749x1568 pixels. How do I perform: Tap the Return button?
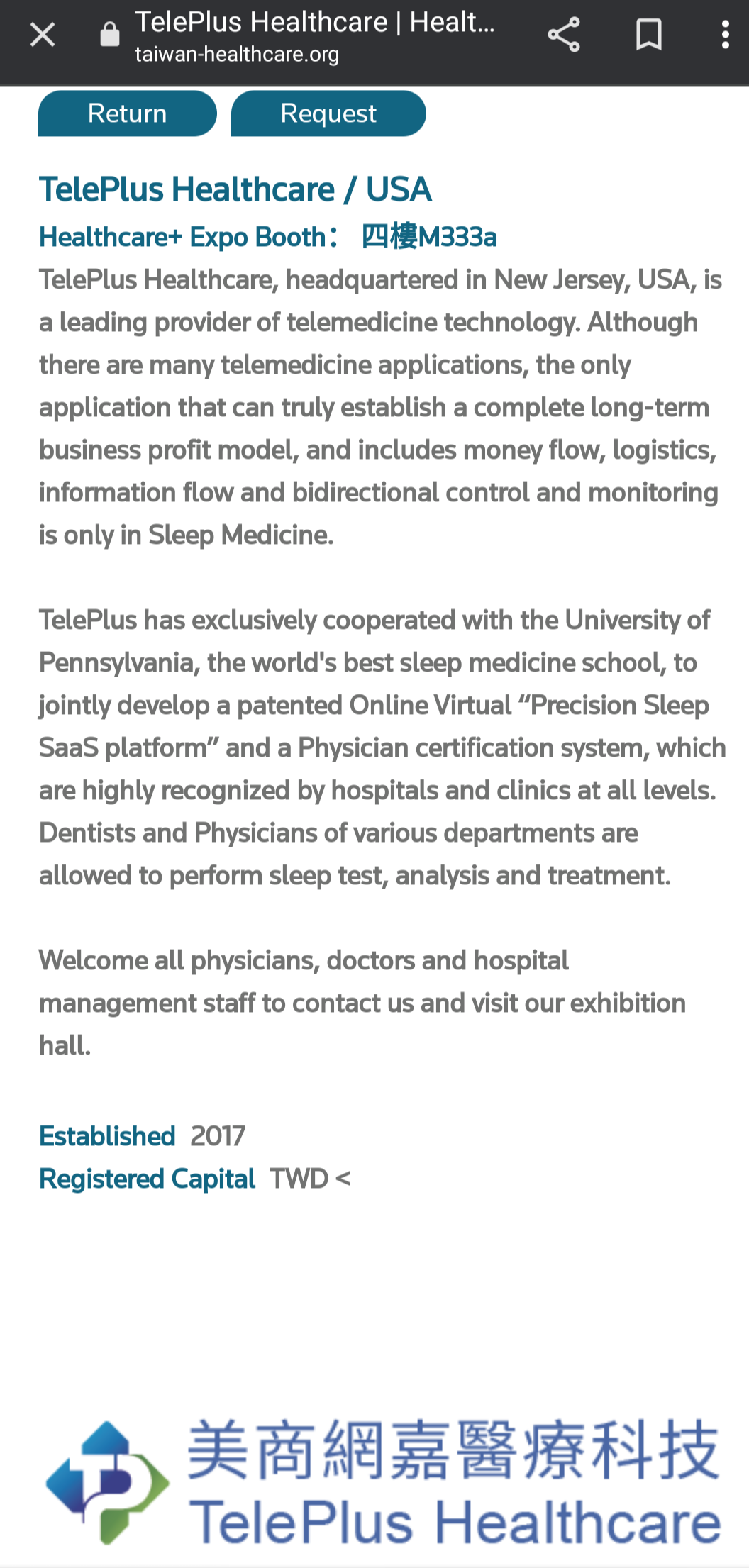pos(128,113)
